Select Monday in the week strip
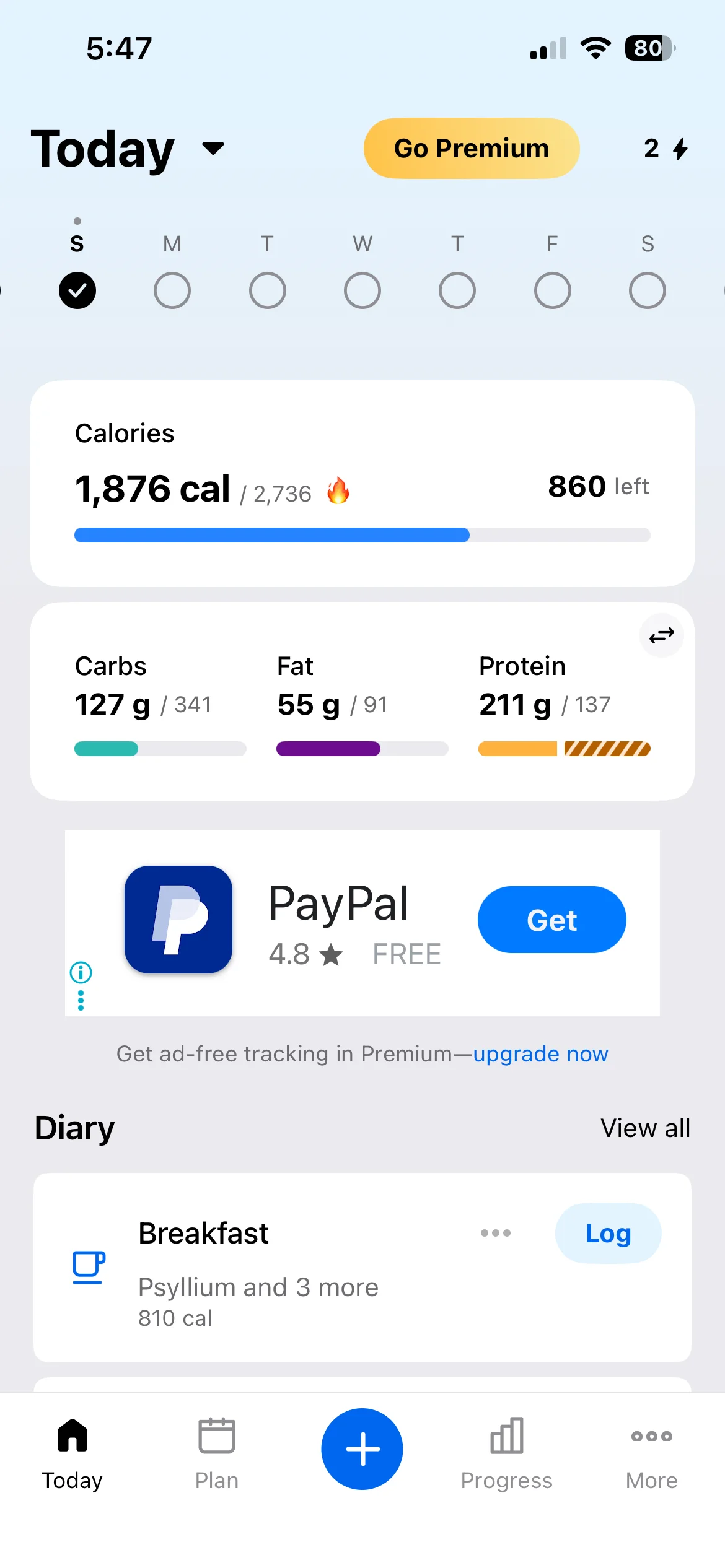Screen dimensions: 725x1568 [x=172, y=290]
